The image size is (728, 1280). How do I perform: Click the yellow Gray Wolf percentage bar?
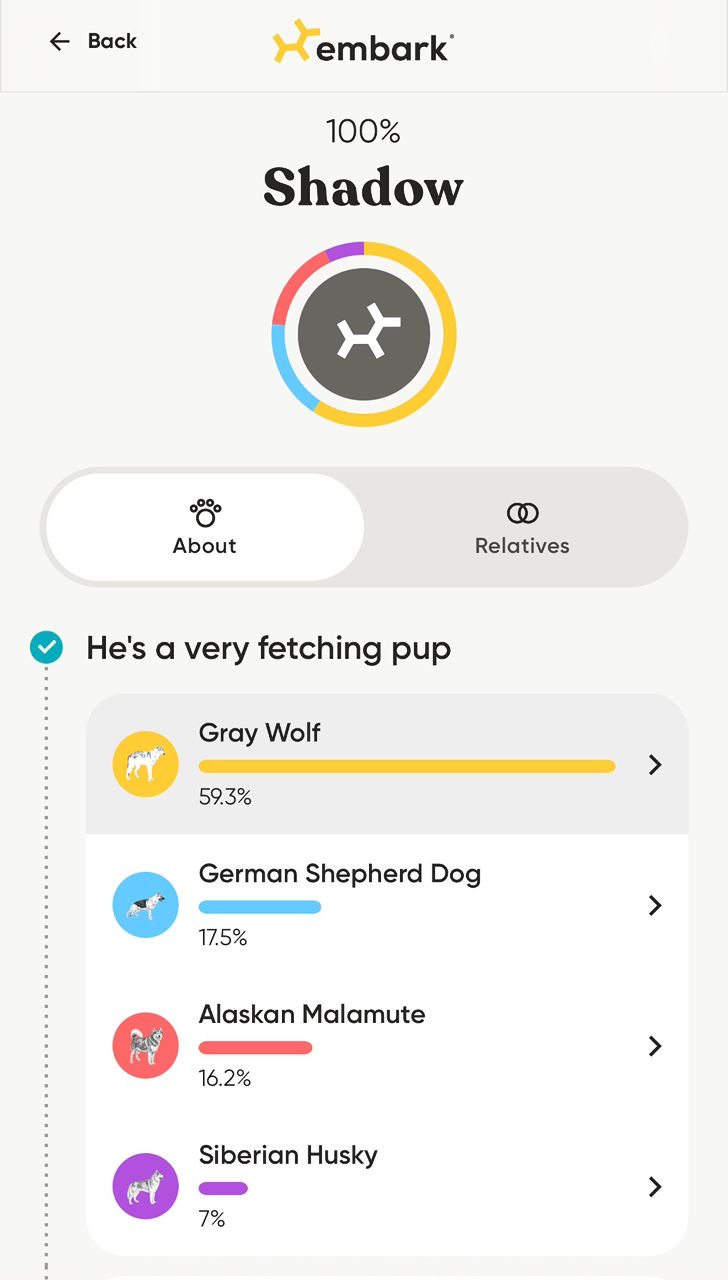(407, 765)
